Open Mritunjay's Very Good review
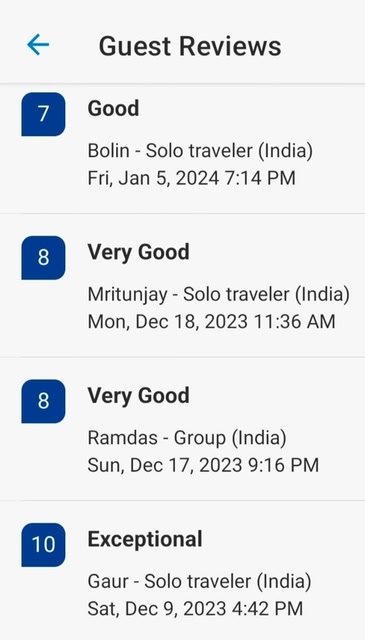This screenshot has width=365, height=640. [x=182, y=285]
